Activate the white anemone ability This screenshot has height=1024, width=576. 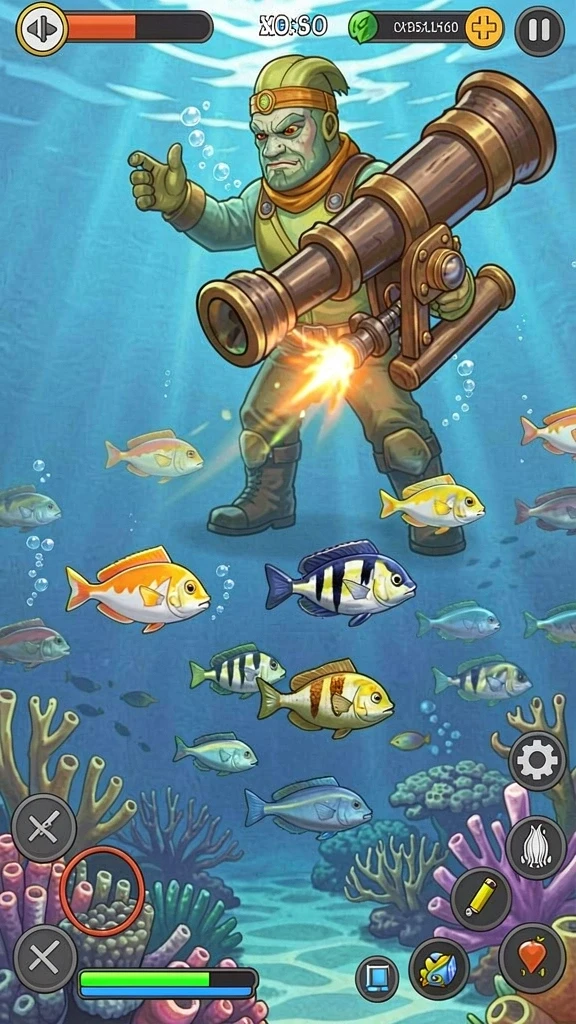click(536, 847)
